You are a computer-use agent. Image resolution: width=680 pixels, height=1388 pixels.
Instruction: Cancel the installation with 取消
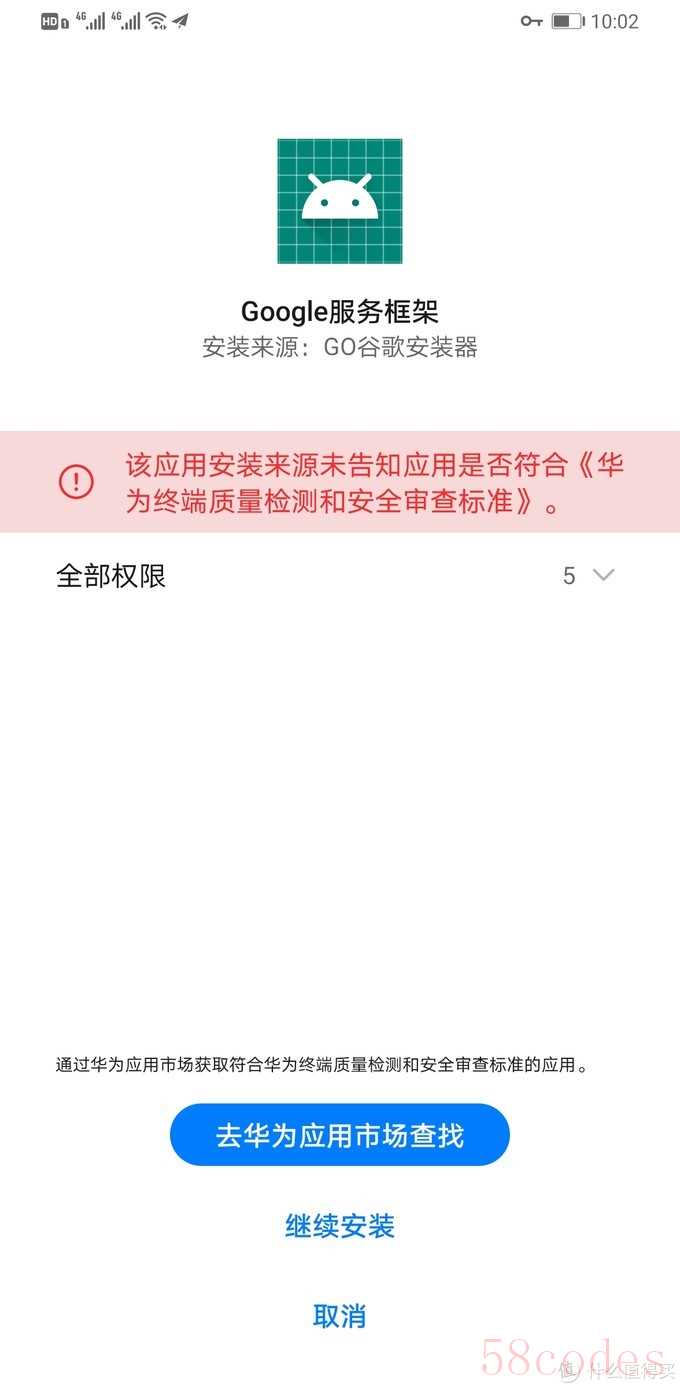point(340,1316)
